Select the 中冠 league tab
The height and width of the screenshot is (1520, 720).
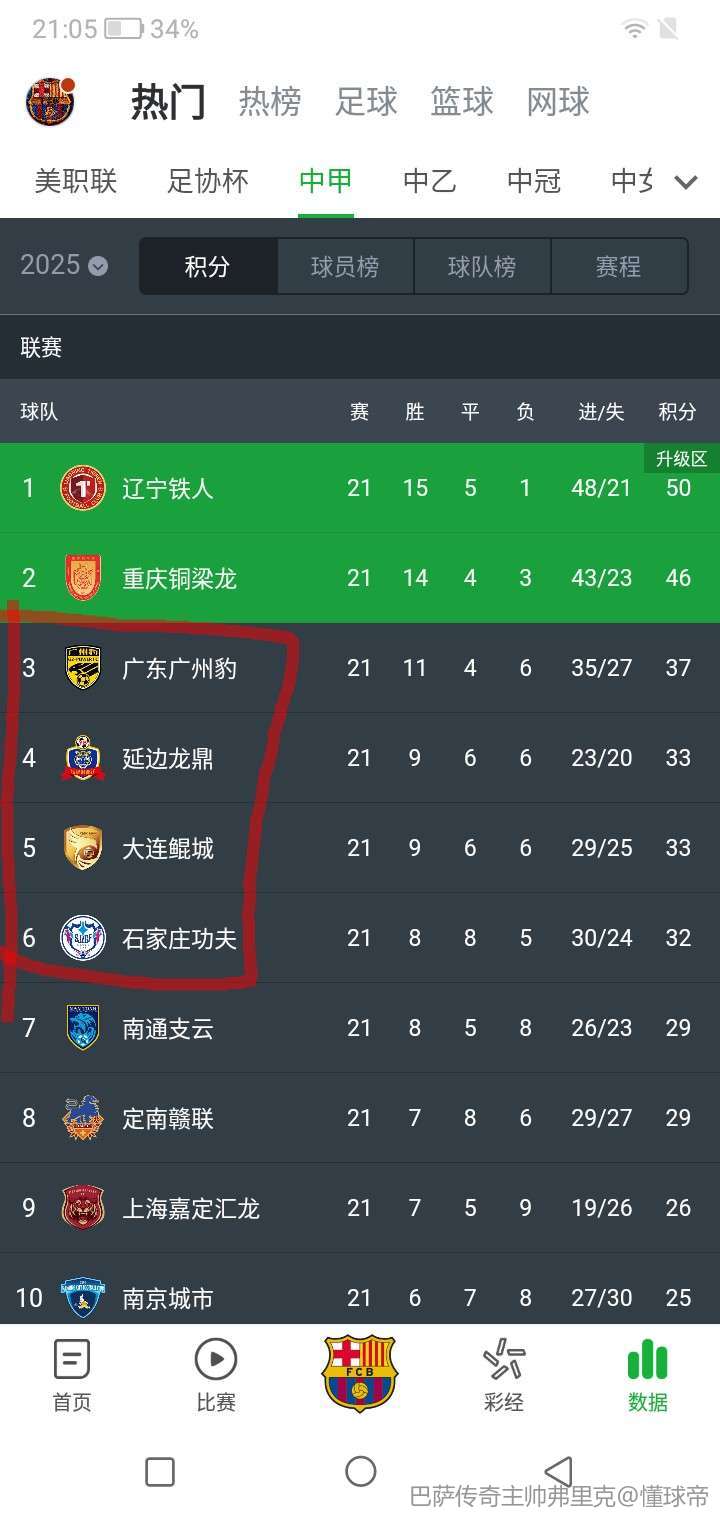point(534,182)
